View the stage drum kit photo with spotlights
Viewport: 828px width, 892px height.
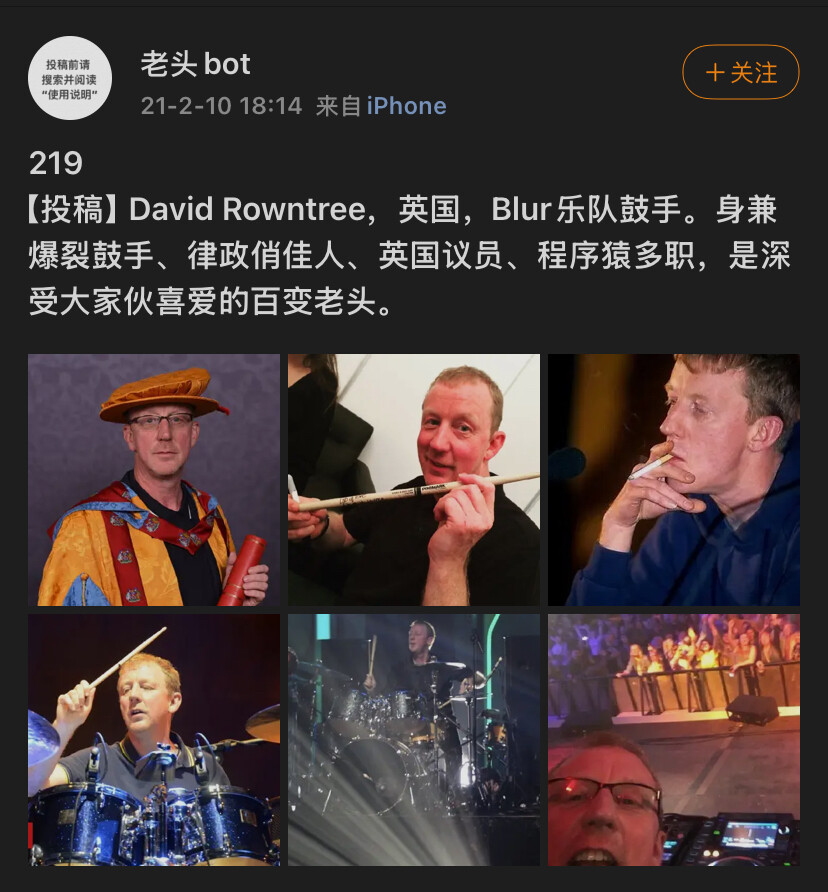point(414,740)
